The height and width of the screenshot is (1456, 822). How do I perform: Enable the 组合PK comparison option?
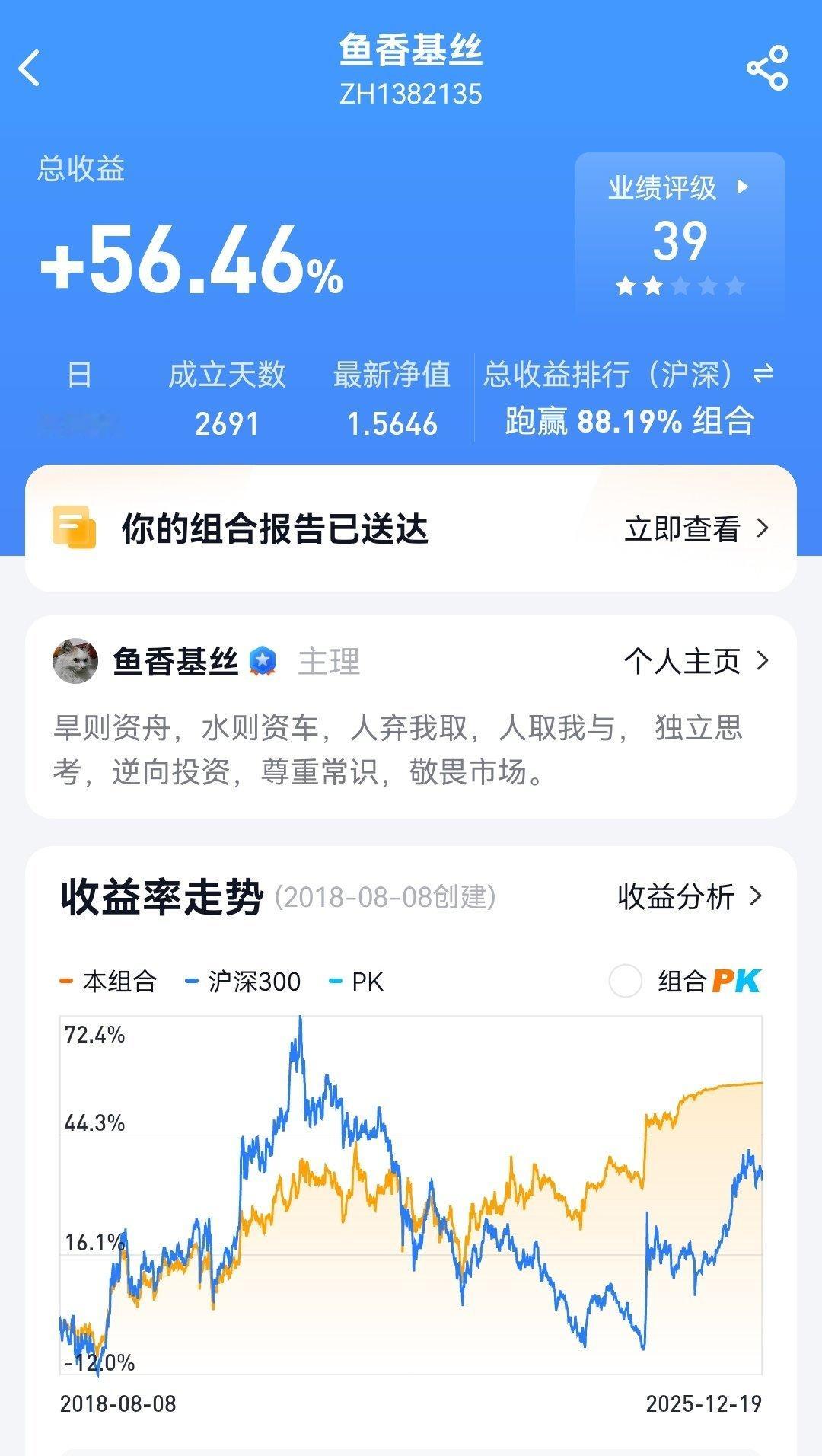pos(626,981)
